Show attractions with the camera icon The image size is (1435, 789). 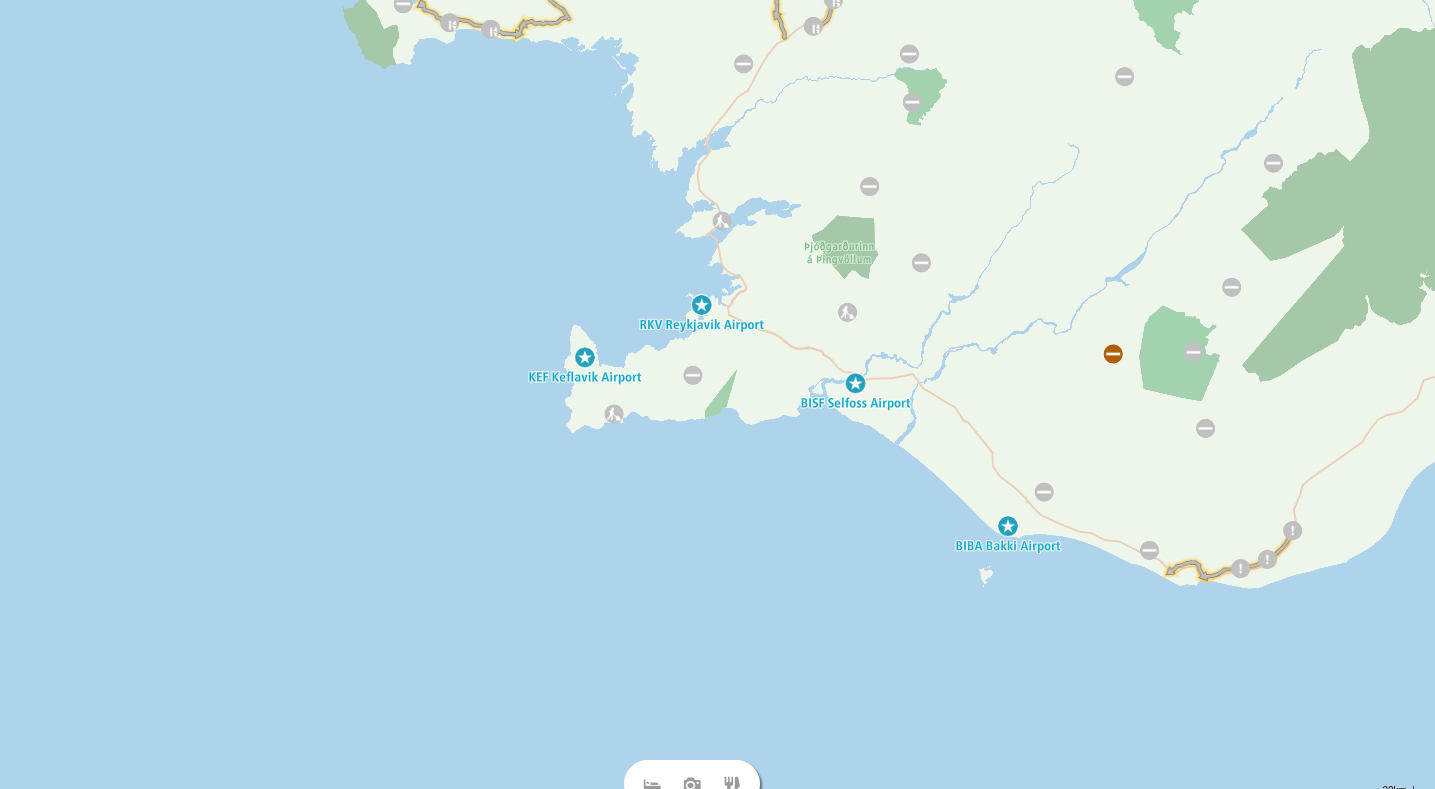(x=692, y=783)
